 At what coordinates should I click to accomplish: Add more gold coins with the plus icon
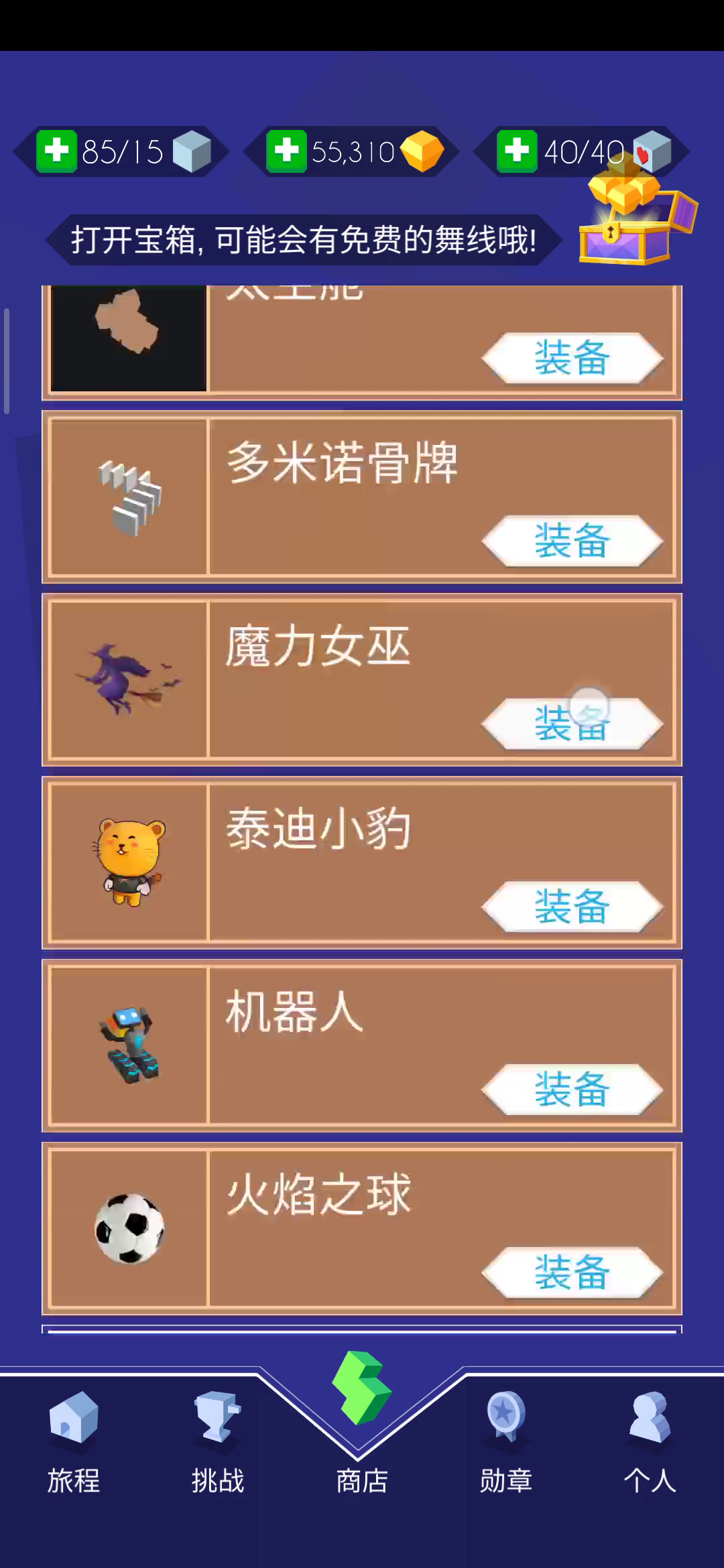tap(287, 151)
